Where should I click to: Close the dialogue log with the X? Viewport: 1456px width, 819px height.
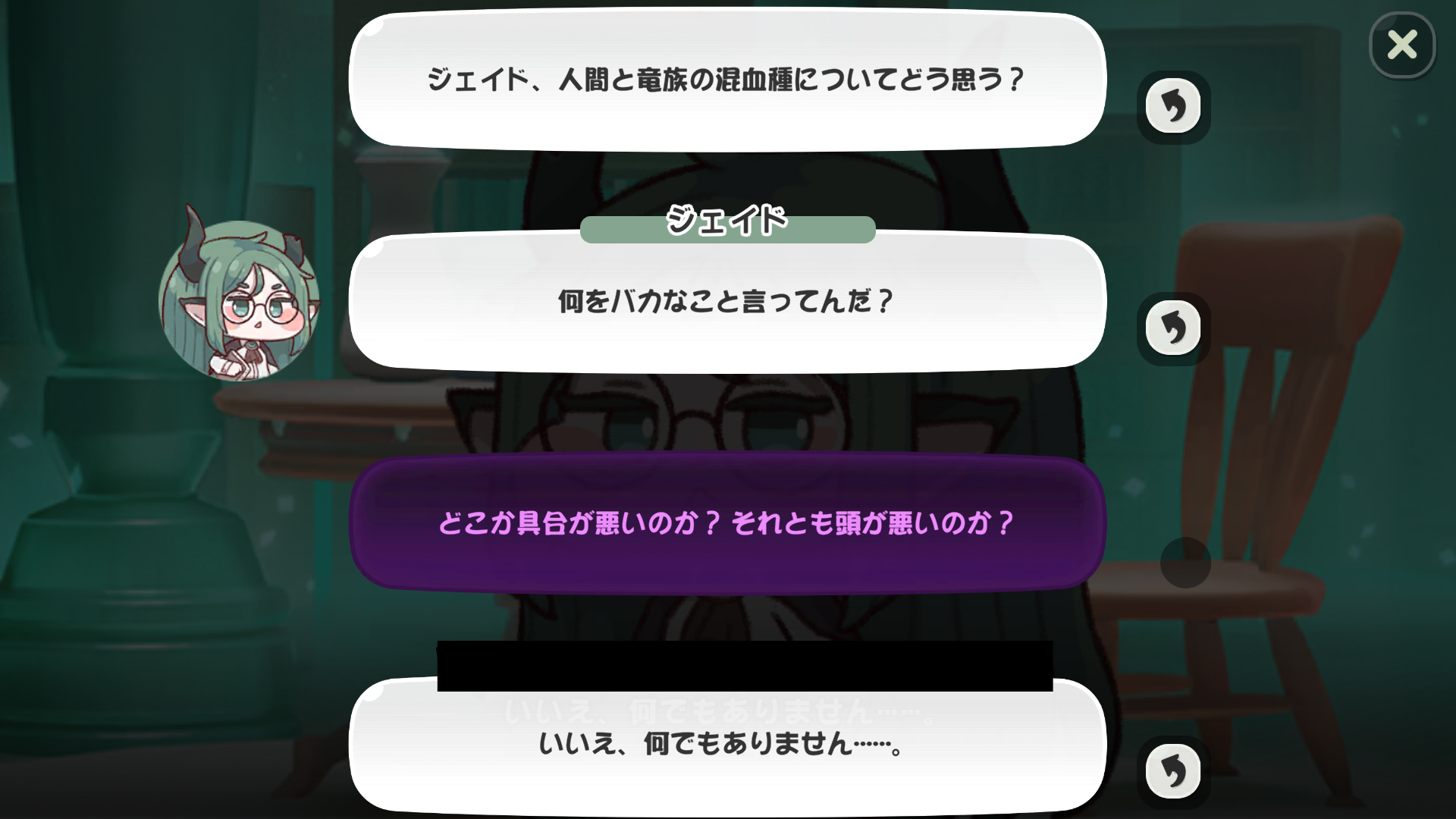[x=1401, y=45]
